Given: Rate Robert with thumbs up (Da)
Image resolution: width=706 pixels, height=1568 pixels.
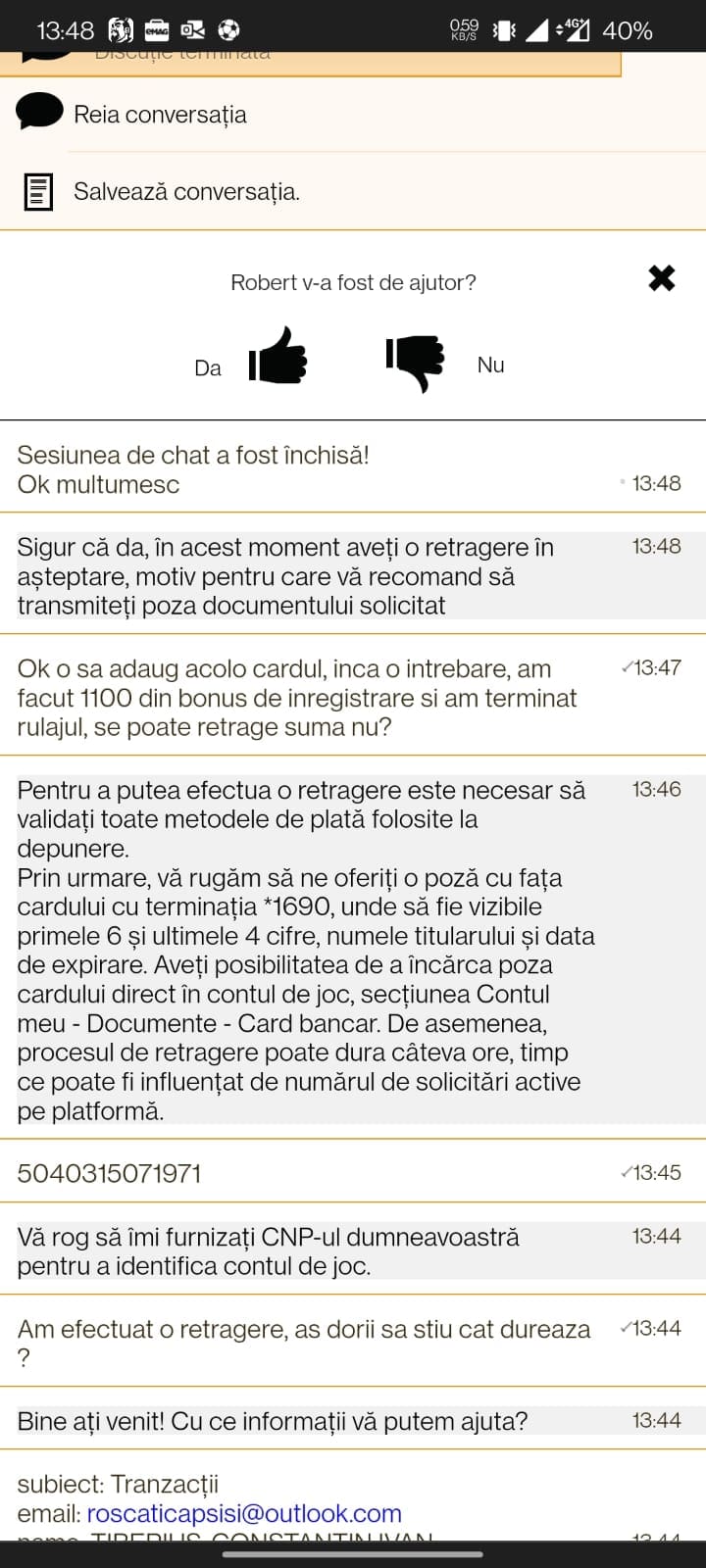Looking at the screenshot, I should [x=277, y=356].
